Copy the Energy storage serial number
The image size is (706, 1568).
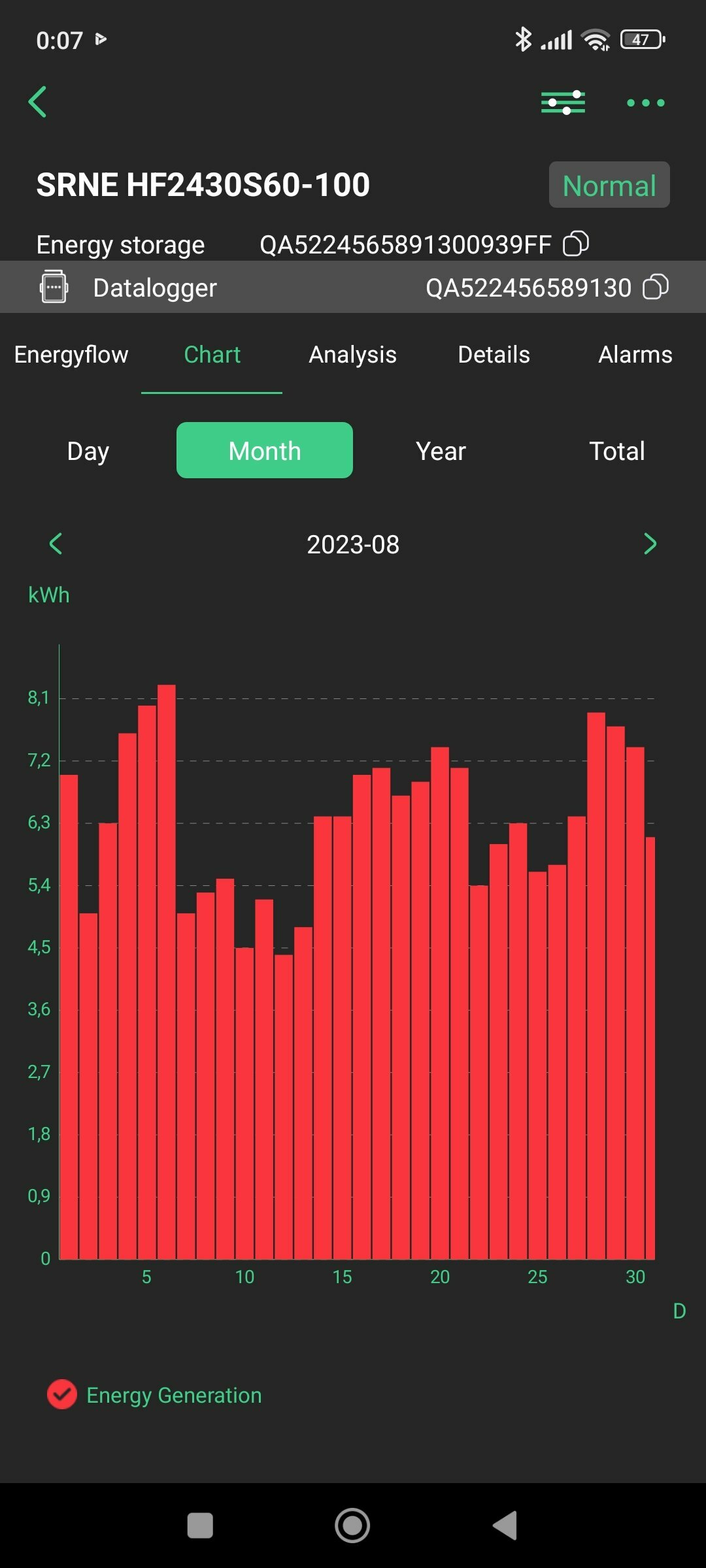coord(576,244)
